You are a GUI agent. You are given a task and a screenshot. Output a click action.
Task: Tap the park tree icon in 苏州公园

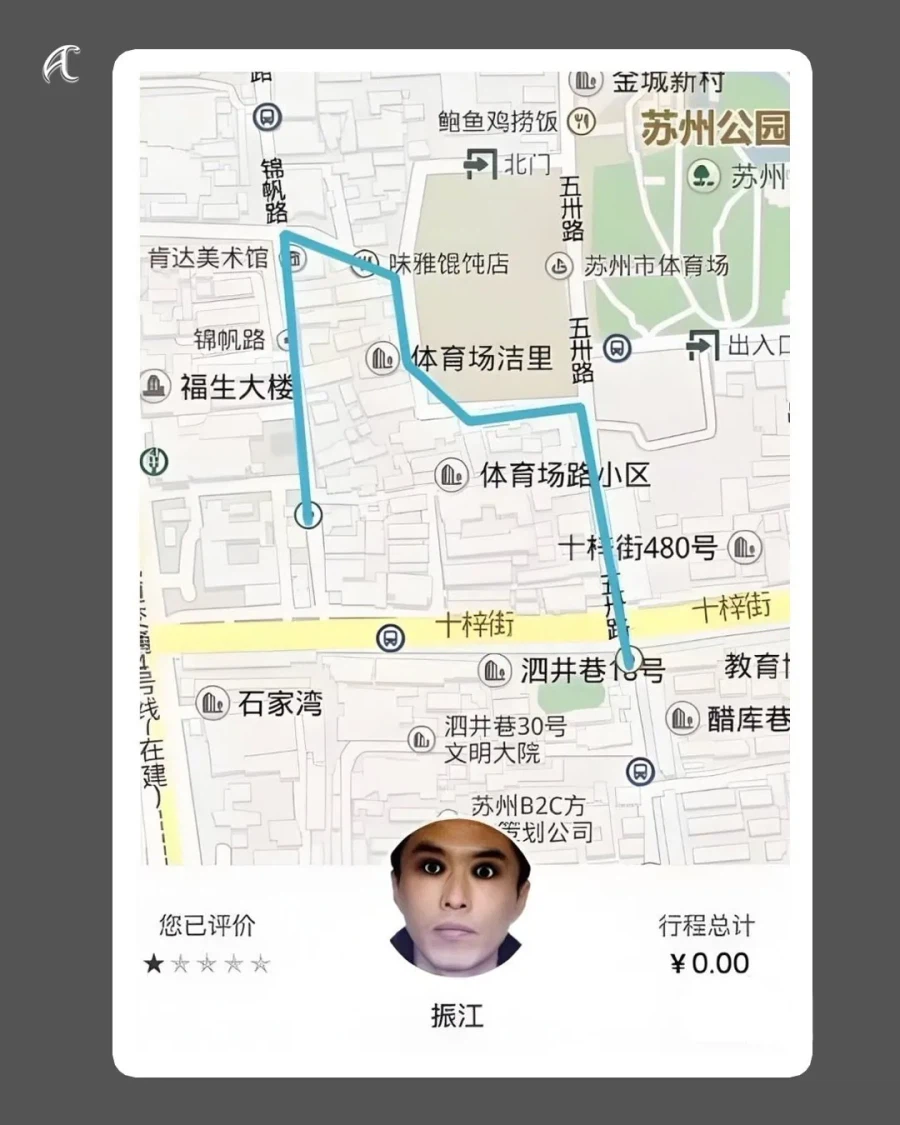point(703,175)
